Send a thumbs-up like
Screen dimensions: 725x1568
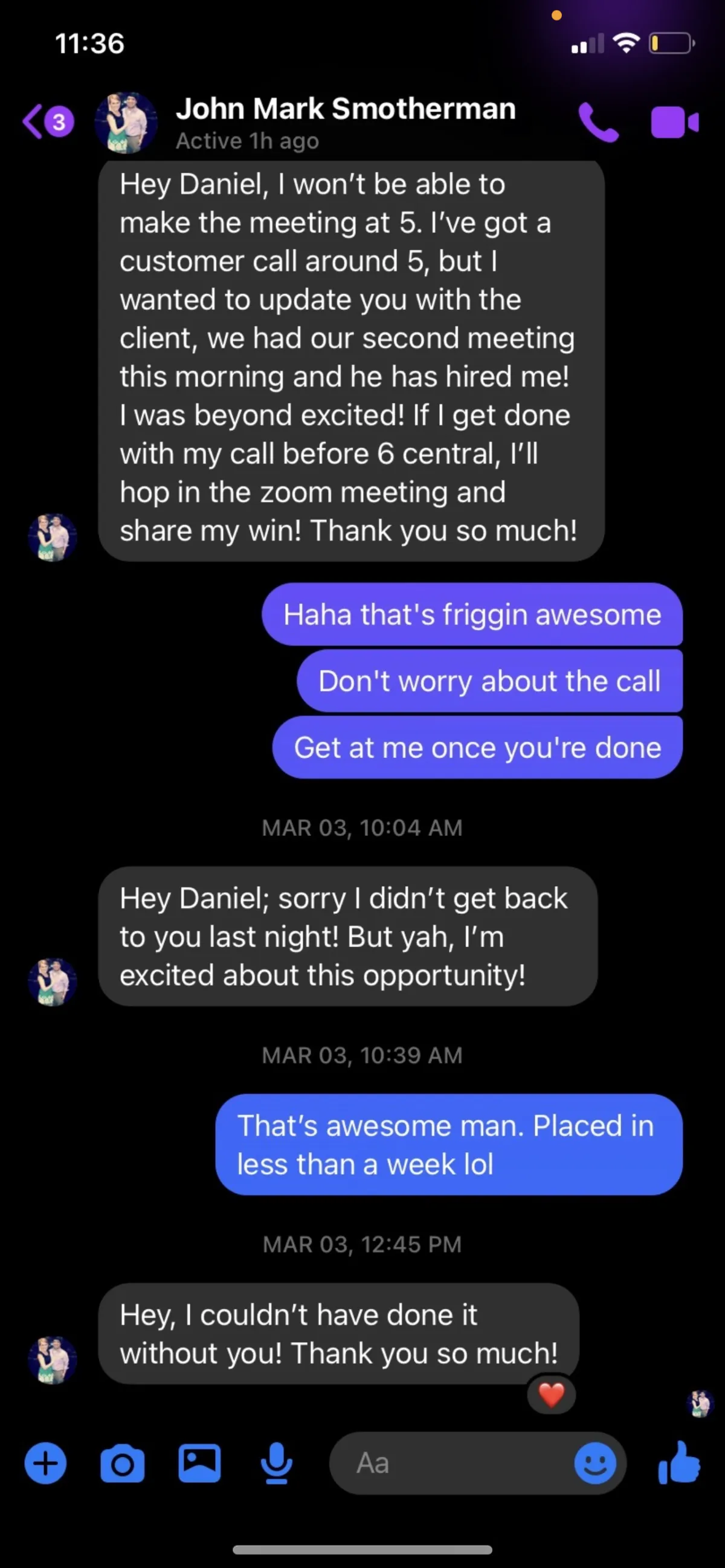[678, 1462]
